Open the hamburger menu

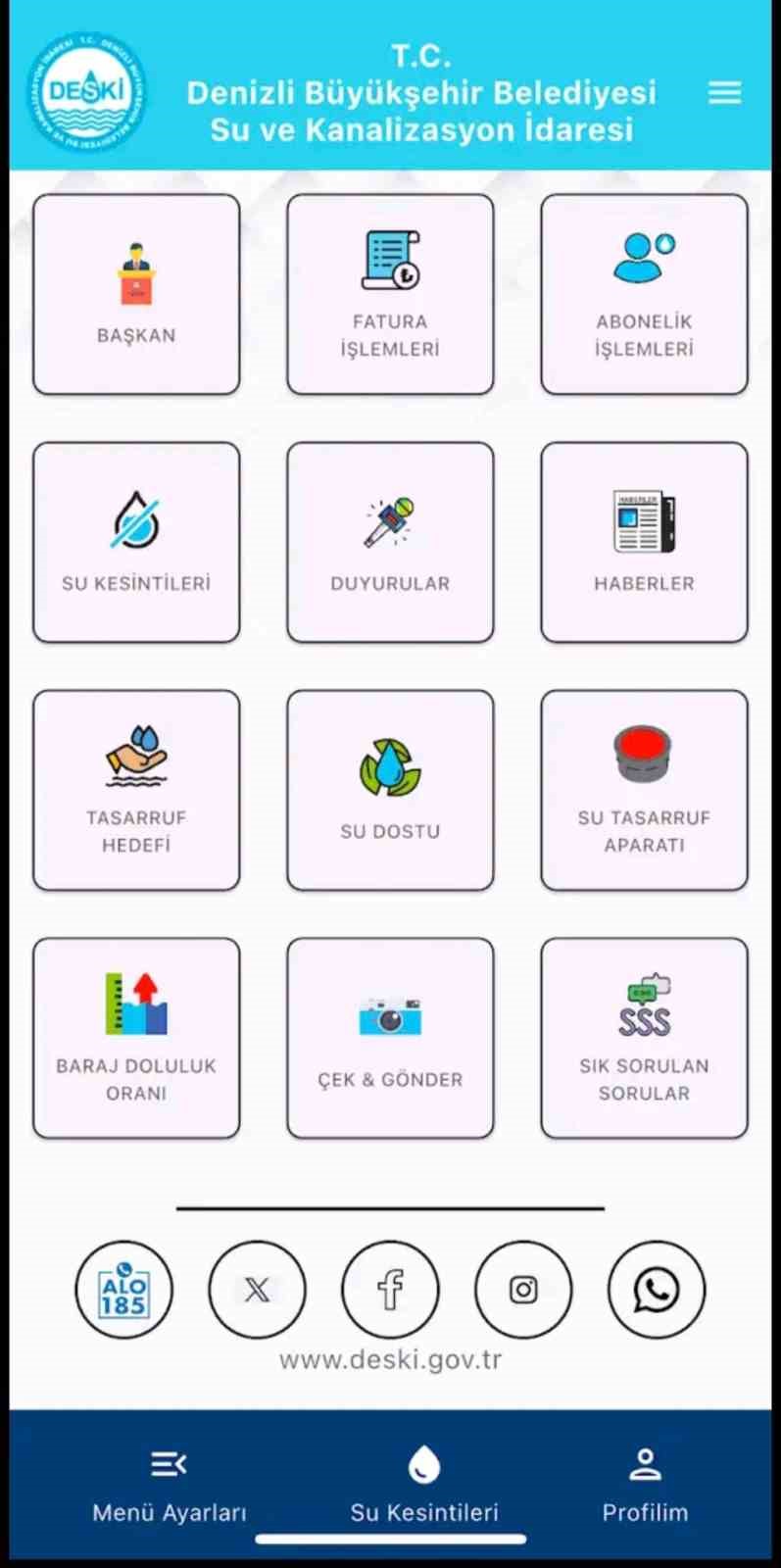[x=724, y=93]
